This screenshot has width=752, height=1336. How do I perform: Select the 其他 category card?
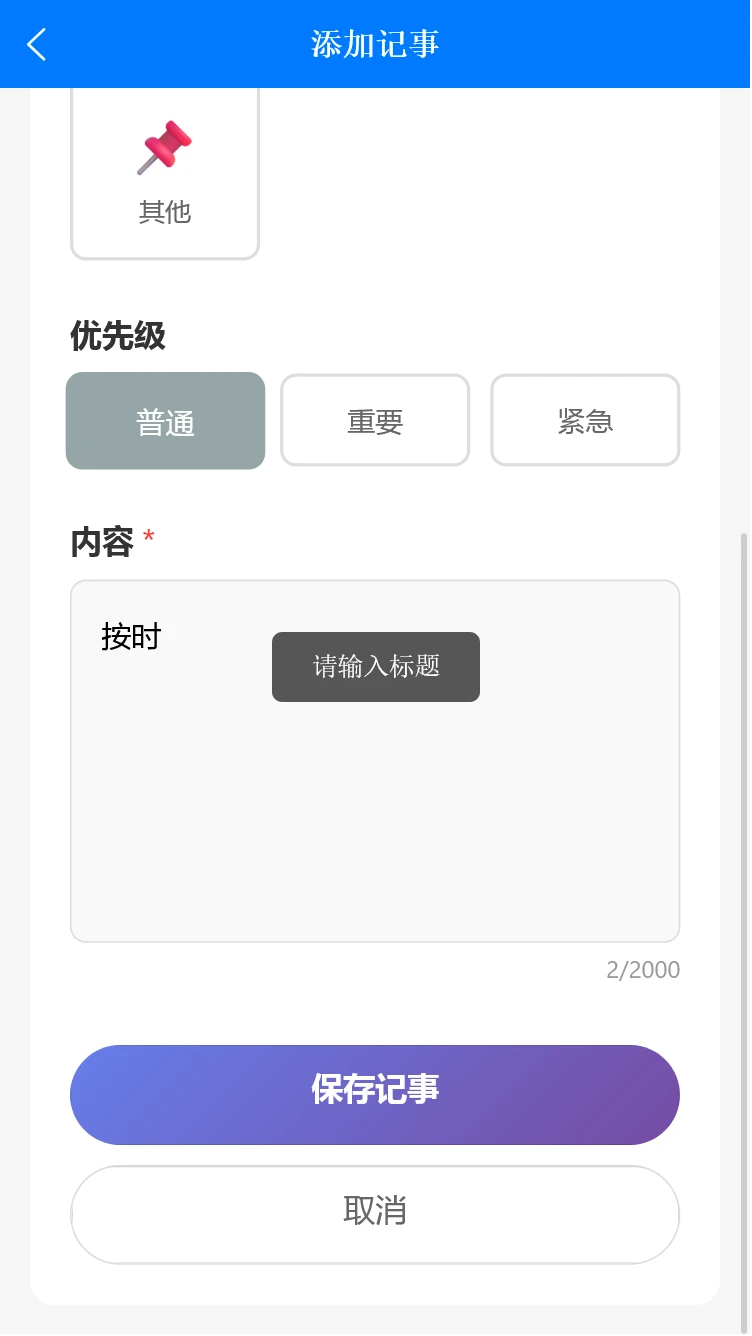point(165,172)
